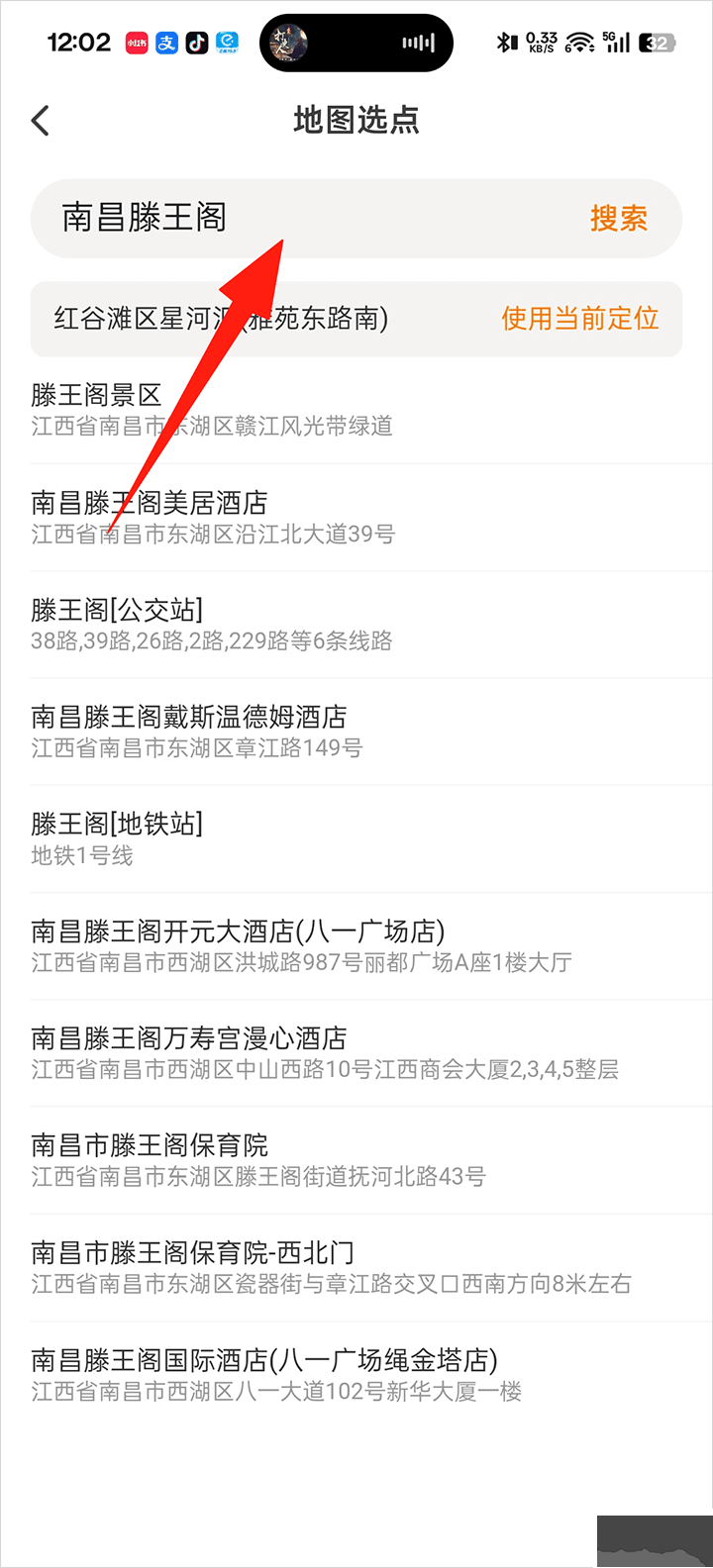
Task: Tap the orange 搜索 button
Action: [x=618, y=218]
